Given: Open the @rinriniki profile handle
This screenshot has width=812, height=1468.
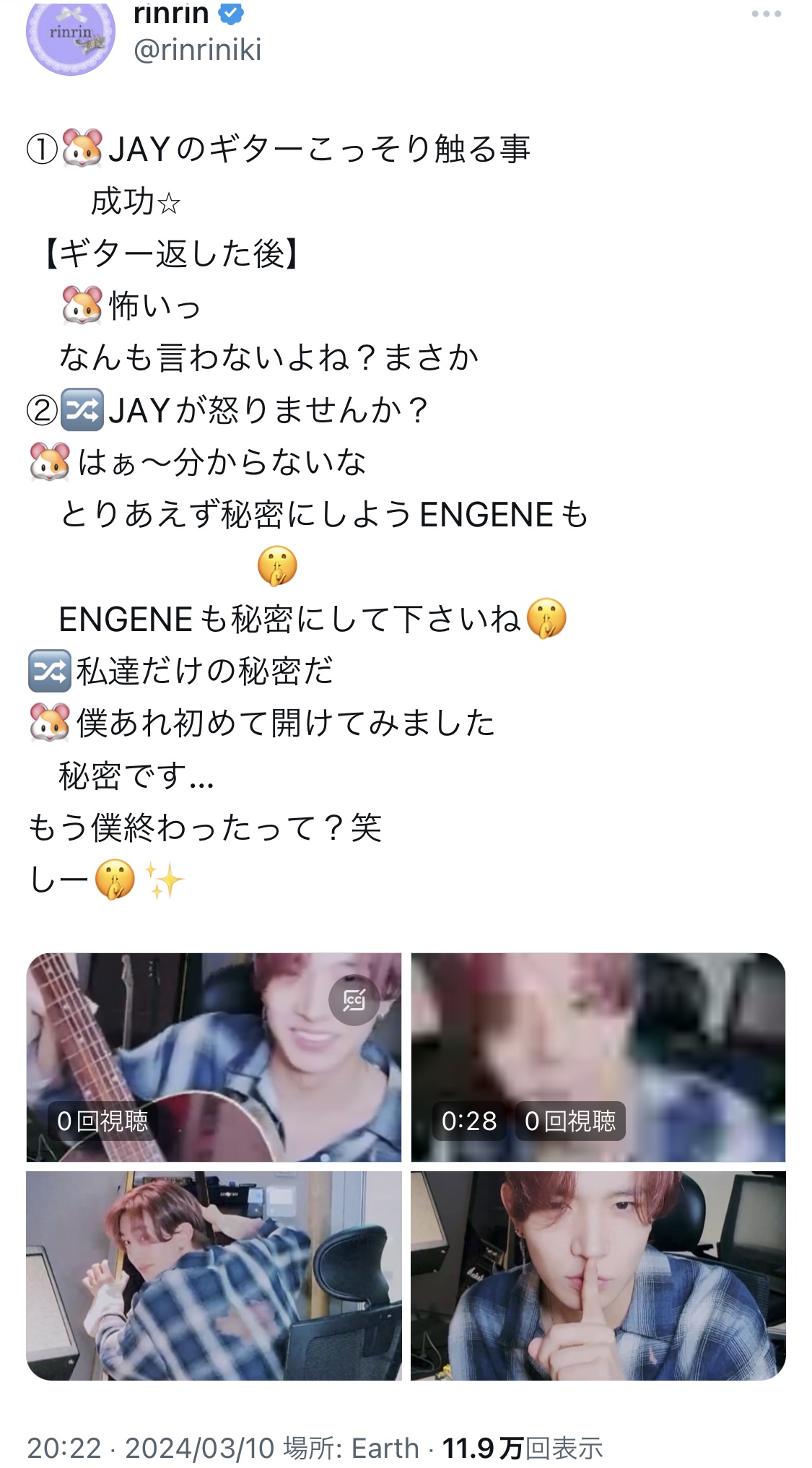Looking at the screenshot, I should coord(197,50).
